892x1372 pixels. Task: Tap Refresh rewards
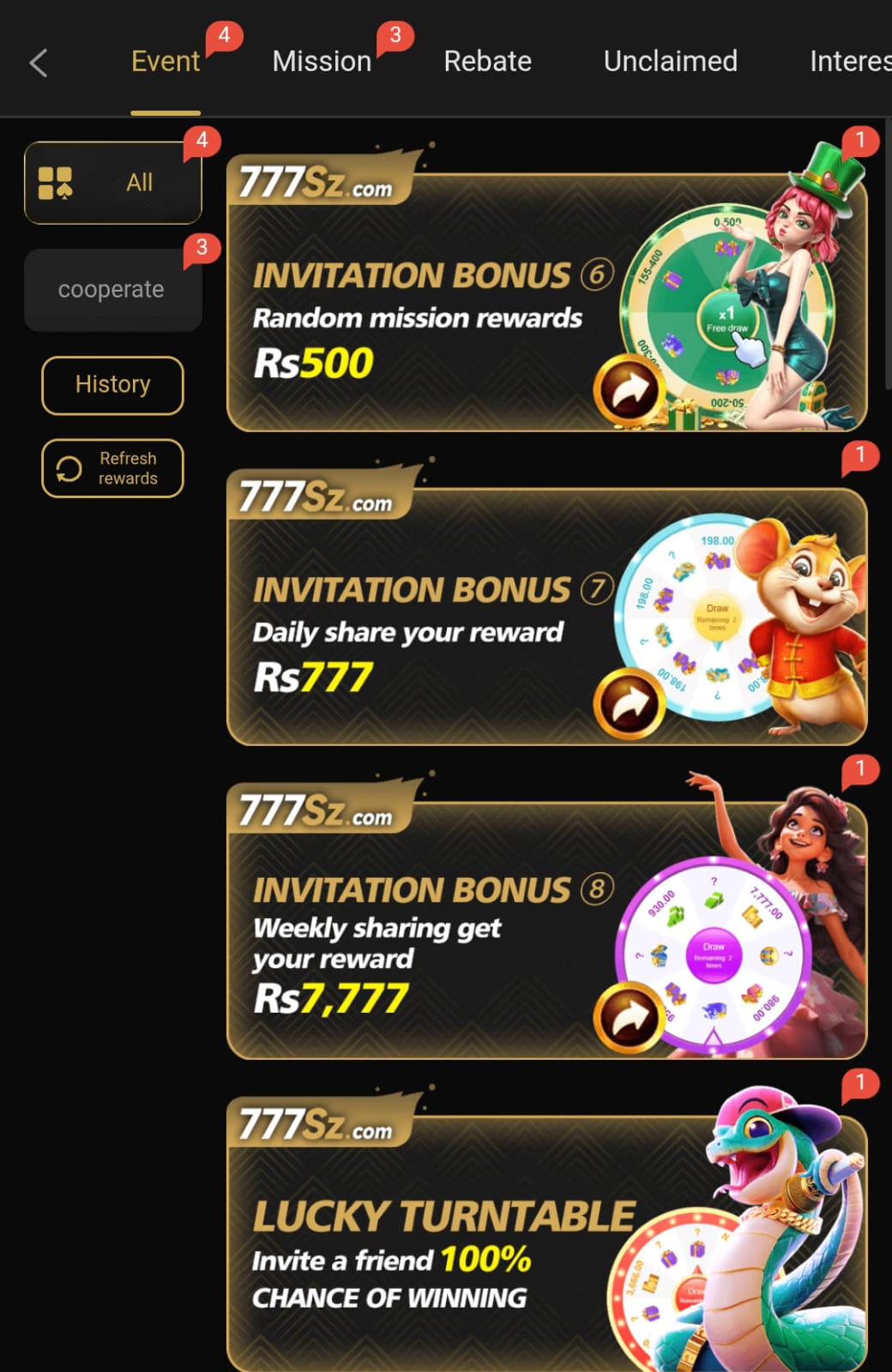[x=112, y=468]
